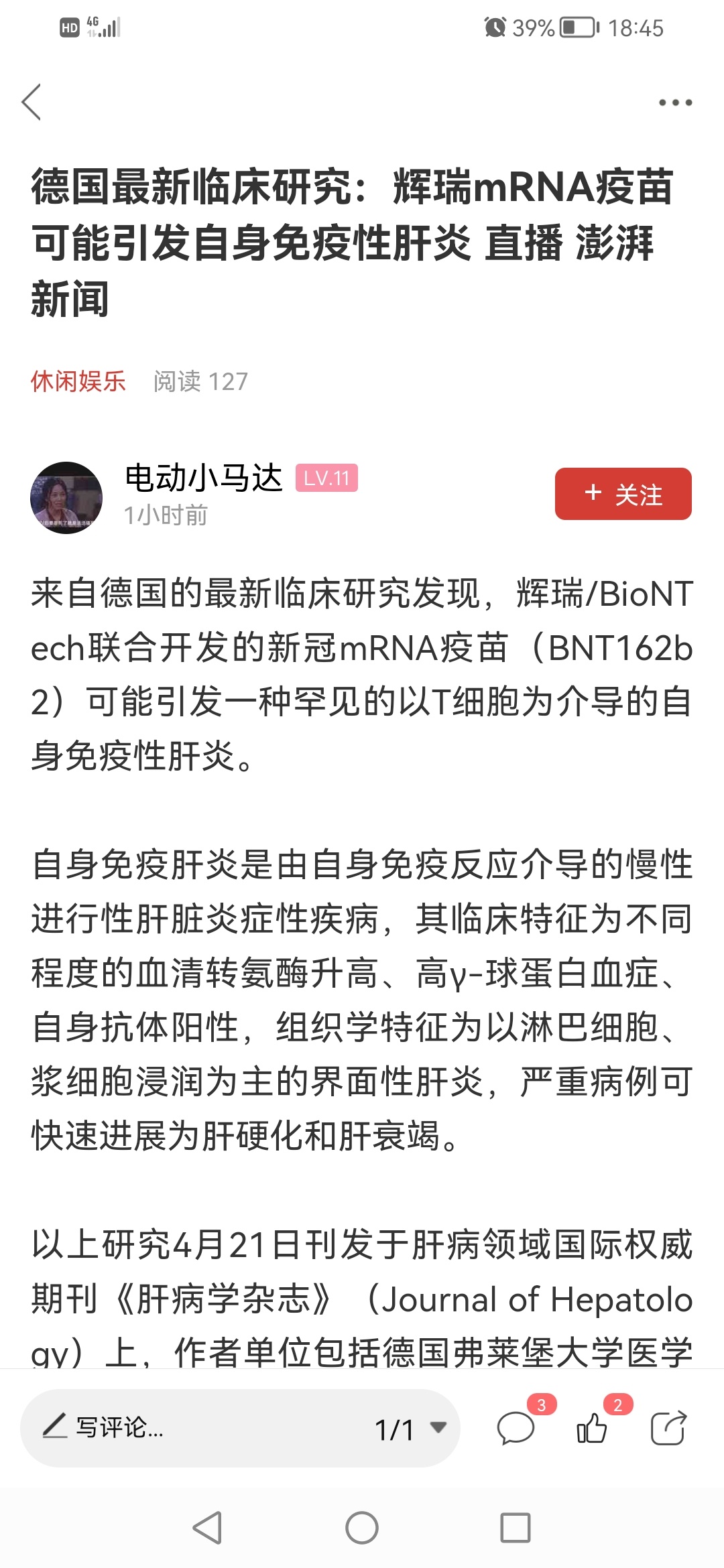Follow author with the 关注 button
Viewport: 724px width, 1568px height.
tap(623, 494)
